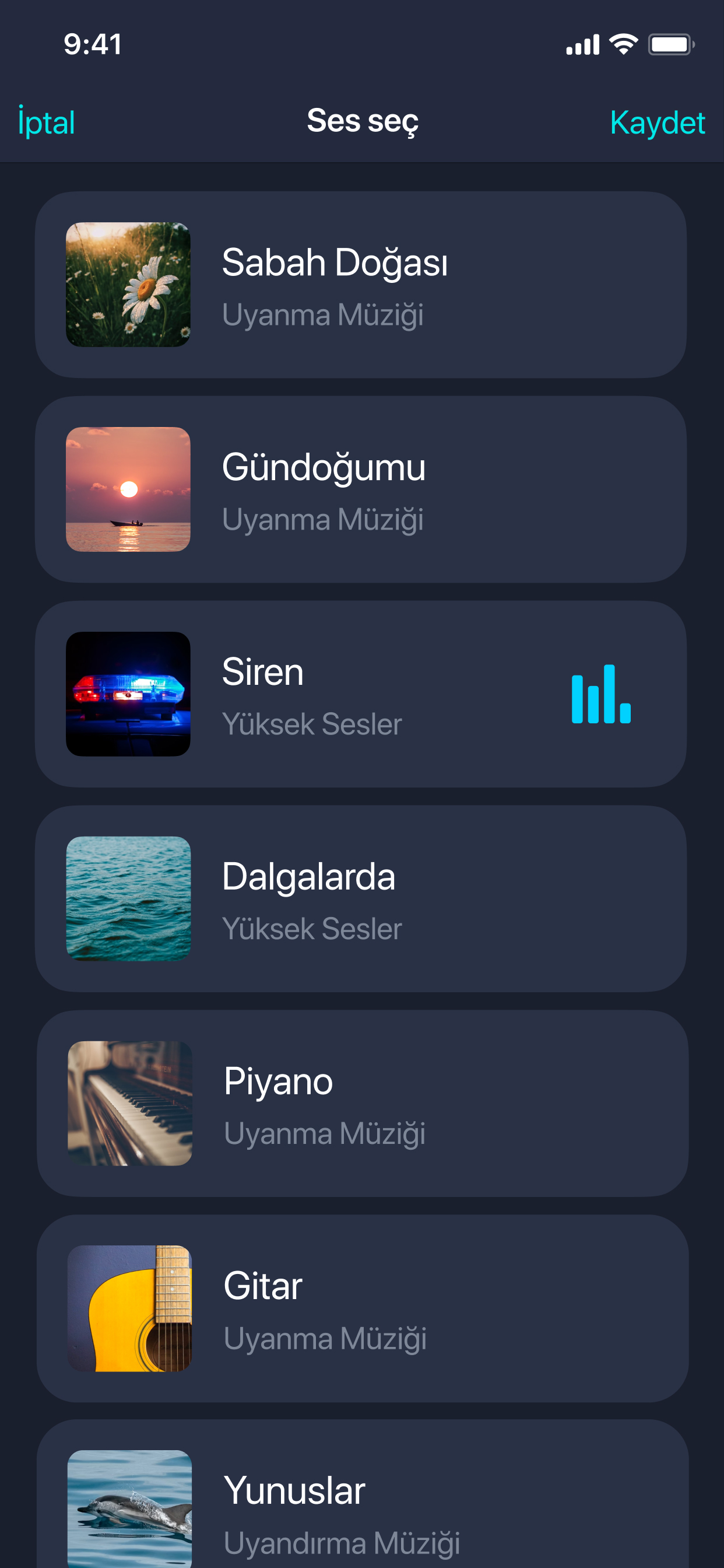
Task: Select the Sabah Doğası sound
Action: (361, 285)
